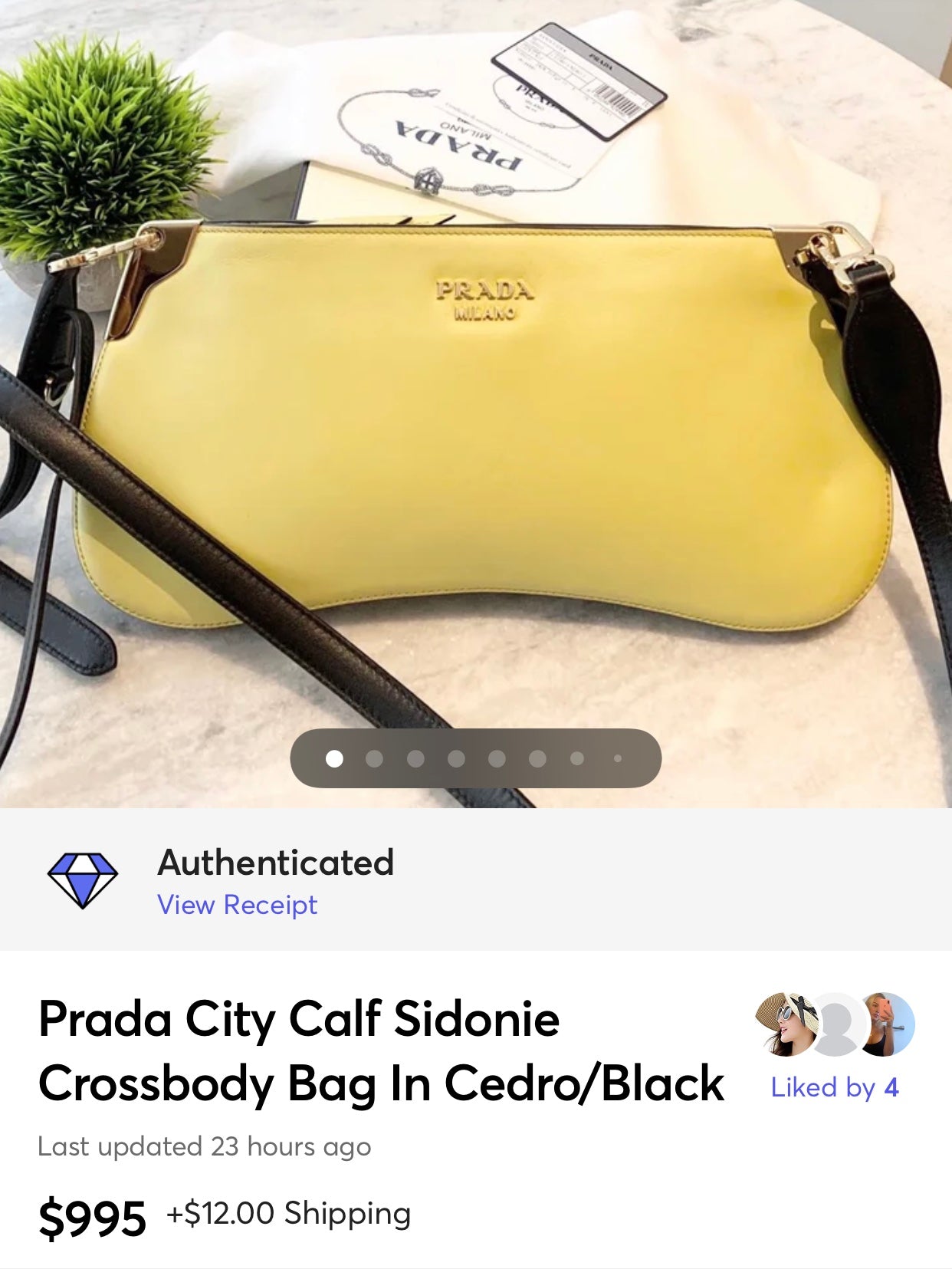This screenshot has width=952, height=1269.
Task: Tap the photo carousel page indicator
Action: (x=475, y=758)
